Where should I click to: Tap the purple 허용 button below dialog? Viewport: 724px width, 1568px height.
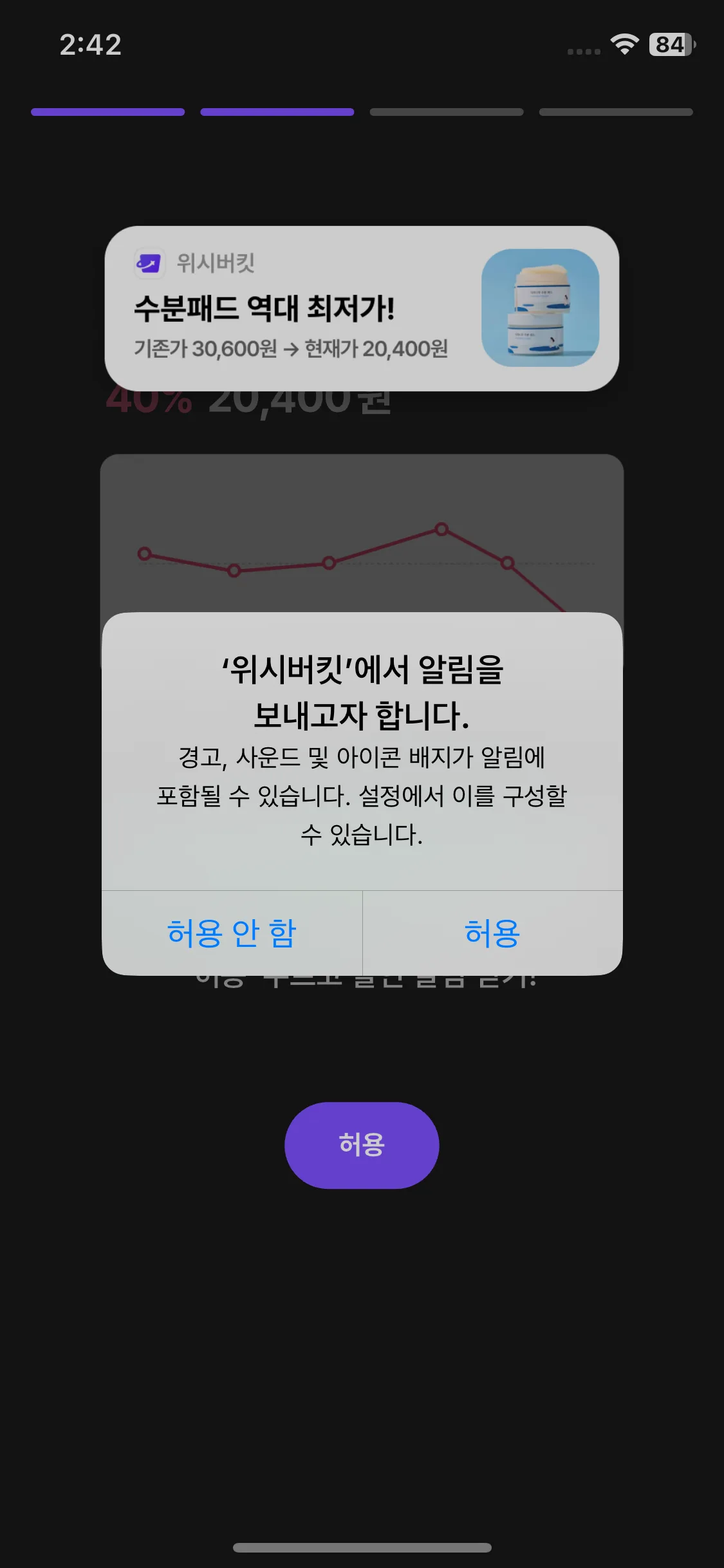click(362, 1145)
